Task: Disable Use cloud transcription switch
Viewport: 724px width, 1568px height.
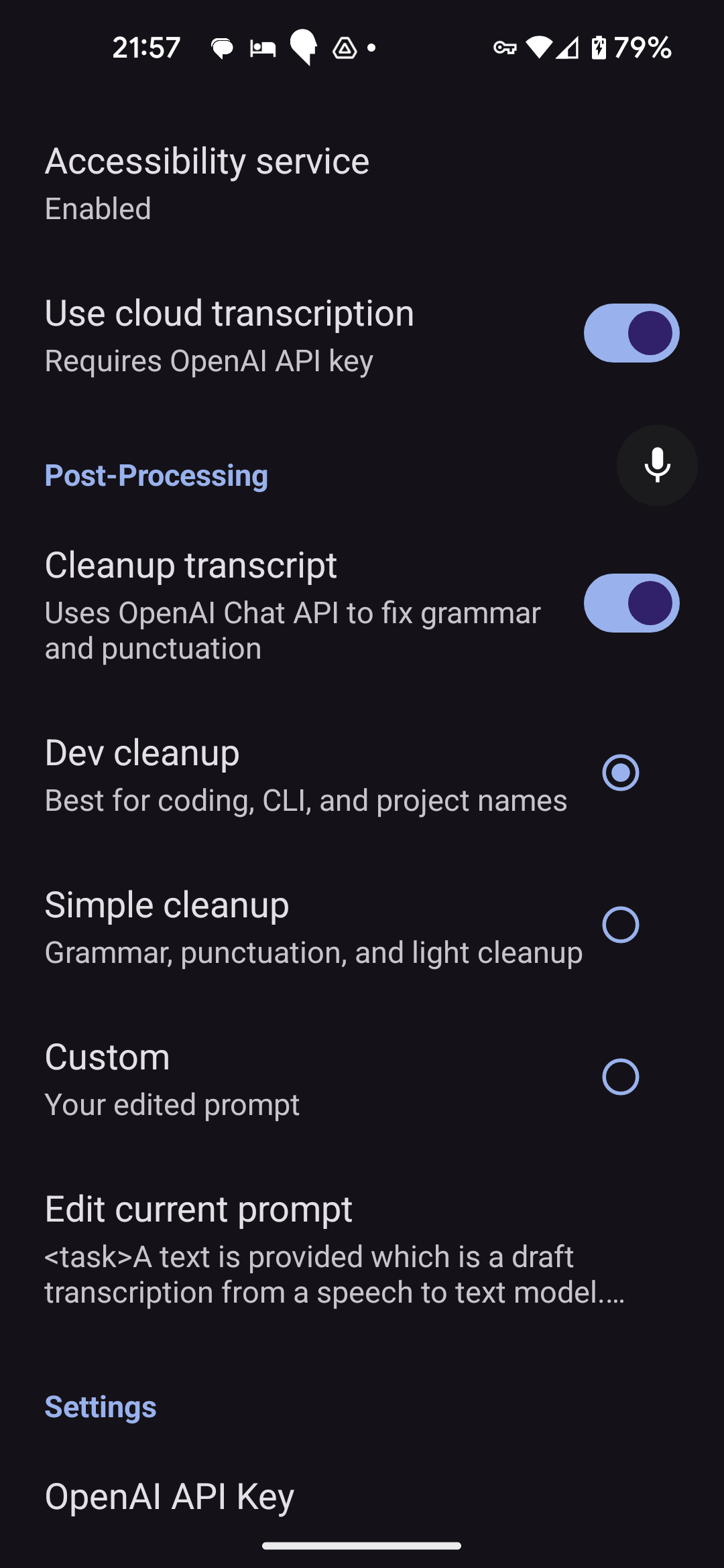Action: [x=631, y=333]
